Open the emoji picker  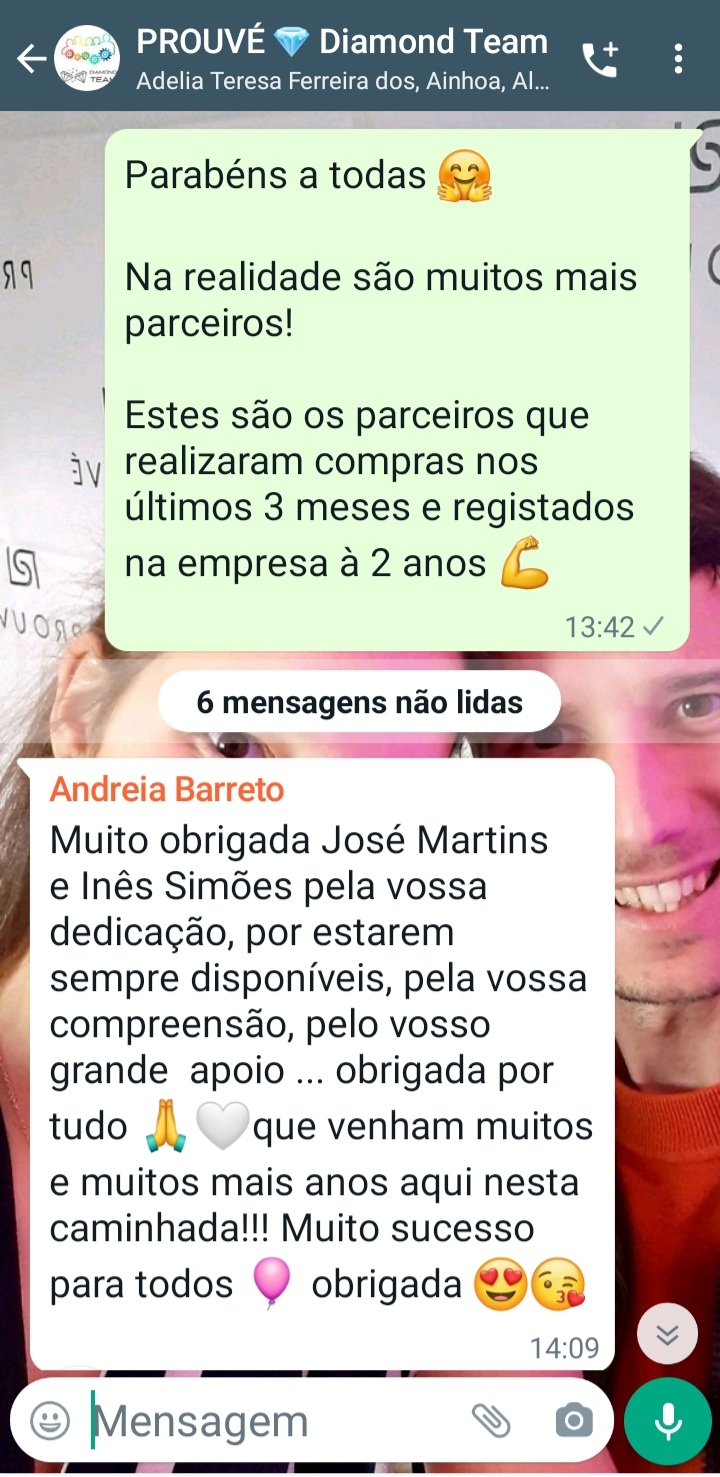click(x=50, y=1421)
